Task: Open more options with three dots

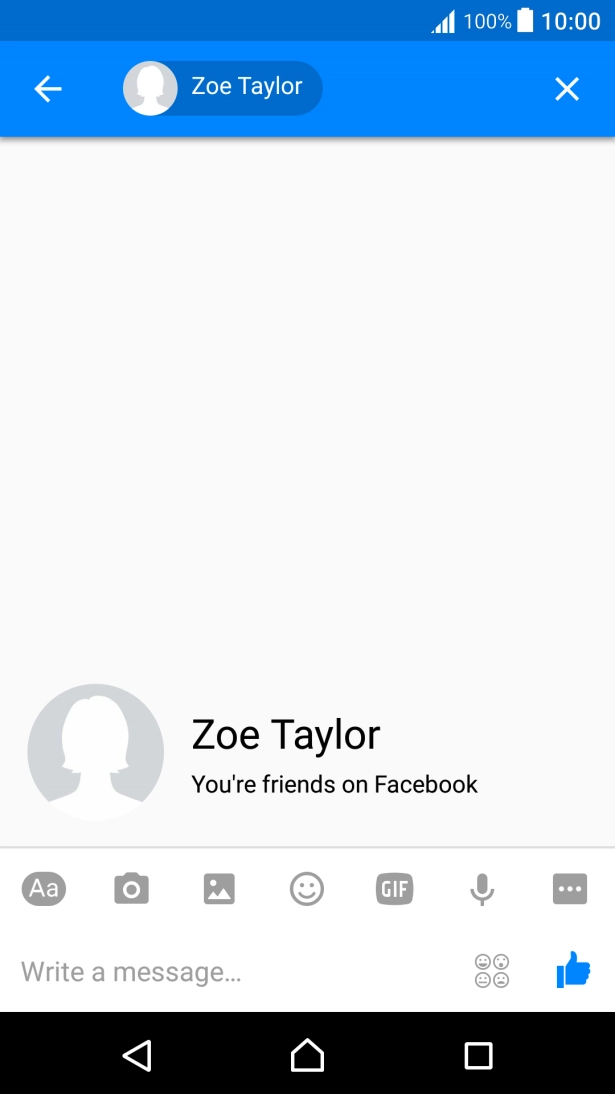Action: [x=570, y=888]
